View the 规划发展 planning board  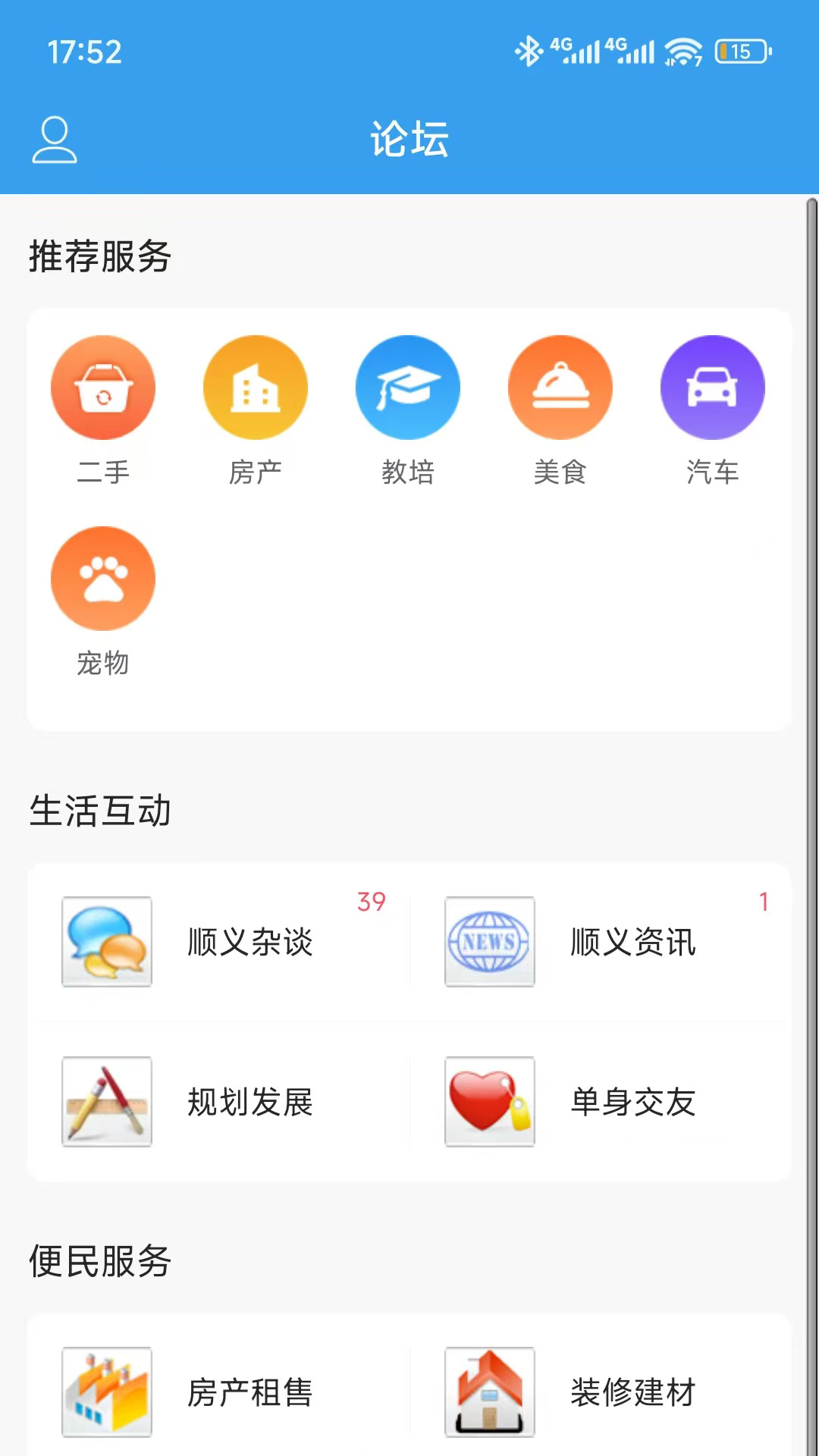click(x=220, y=1102)
